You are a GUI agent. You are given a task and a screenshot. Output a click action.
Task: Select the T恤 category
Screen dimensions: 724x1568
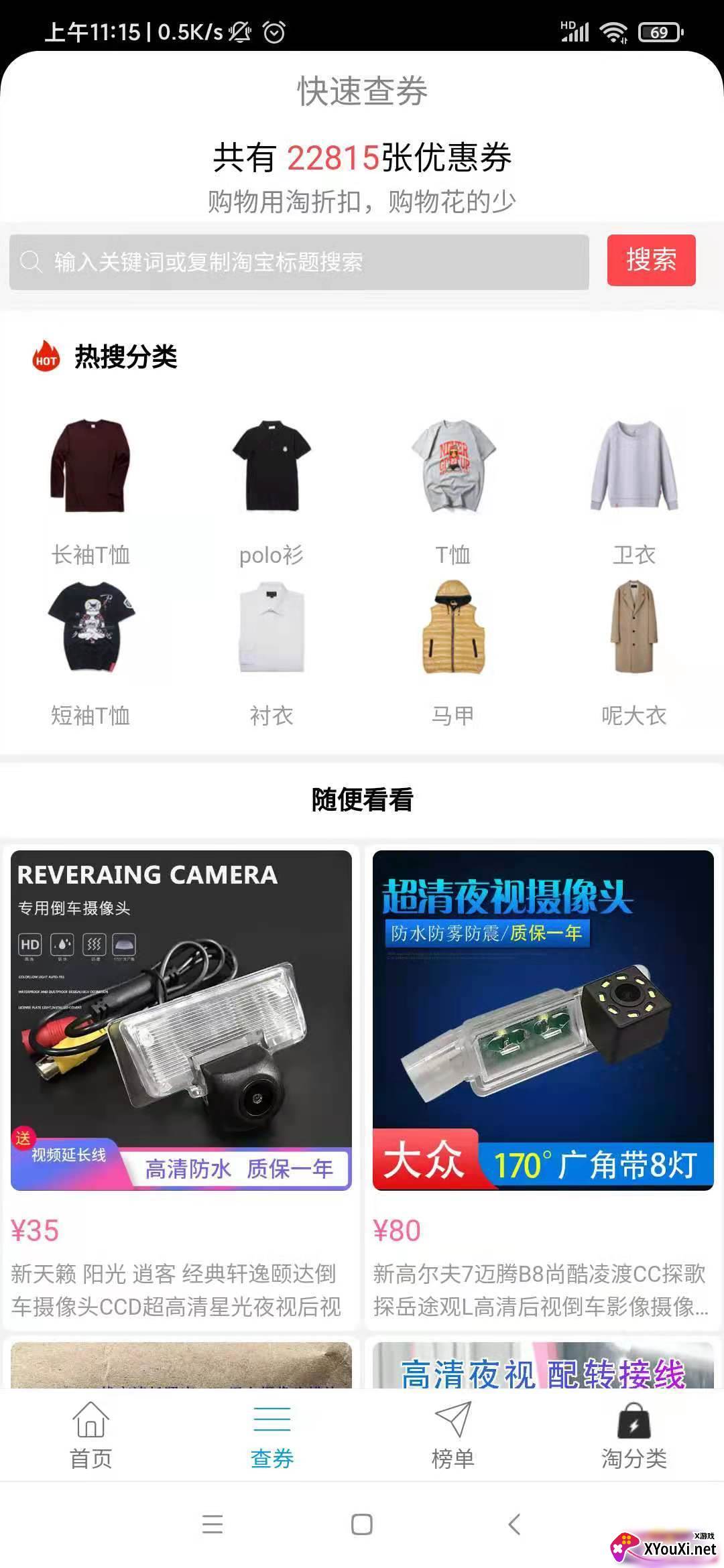click(x=452, y=492)
